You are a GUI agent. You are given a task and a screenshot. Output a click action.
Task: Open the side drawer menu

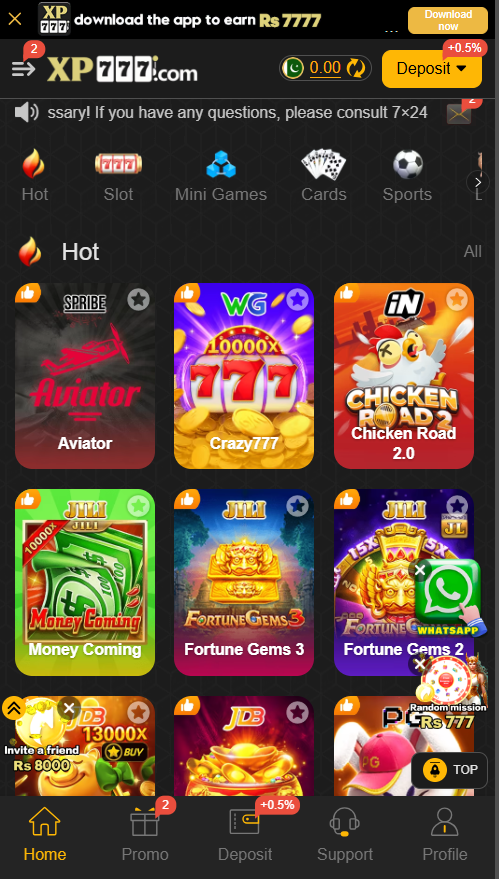point(24,68)
